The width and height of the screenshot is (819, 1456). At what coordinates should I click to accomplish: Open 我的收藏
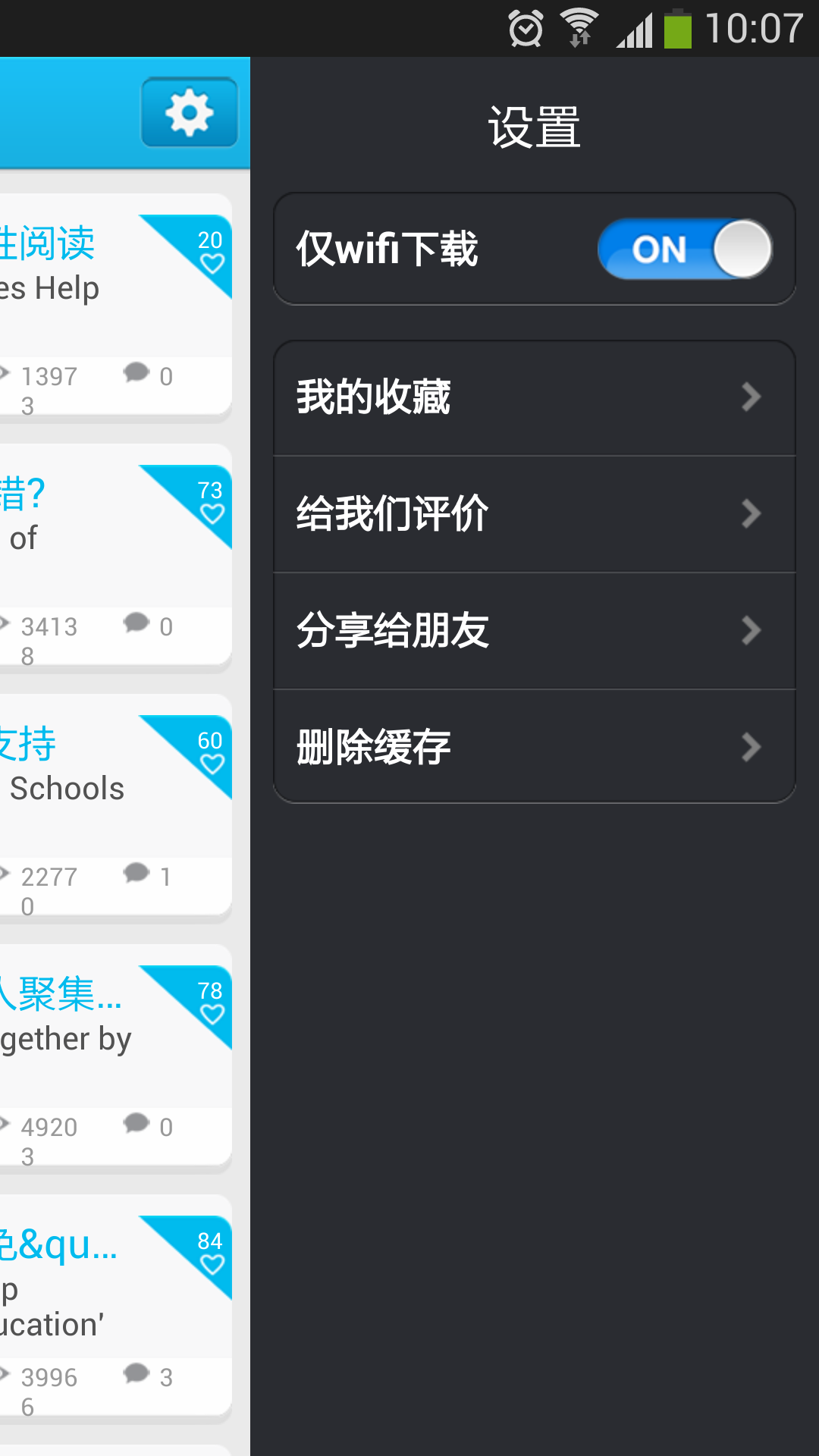pyautogui.click(x=535, y=397)
